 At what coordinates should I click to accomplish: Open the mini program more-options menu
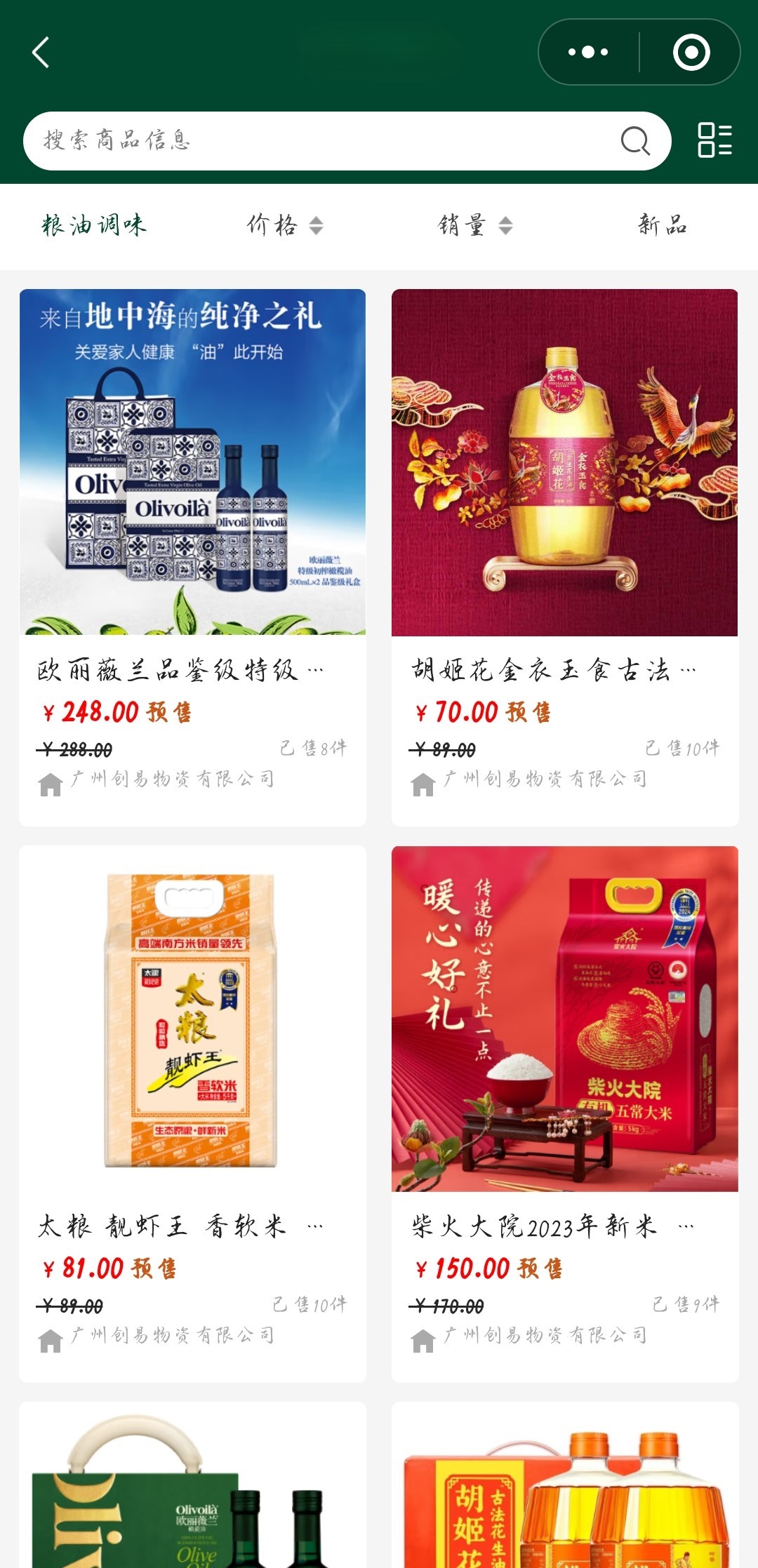[588, 53]
